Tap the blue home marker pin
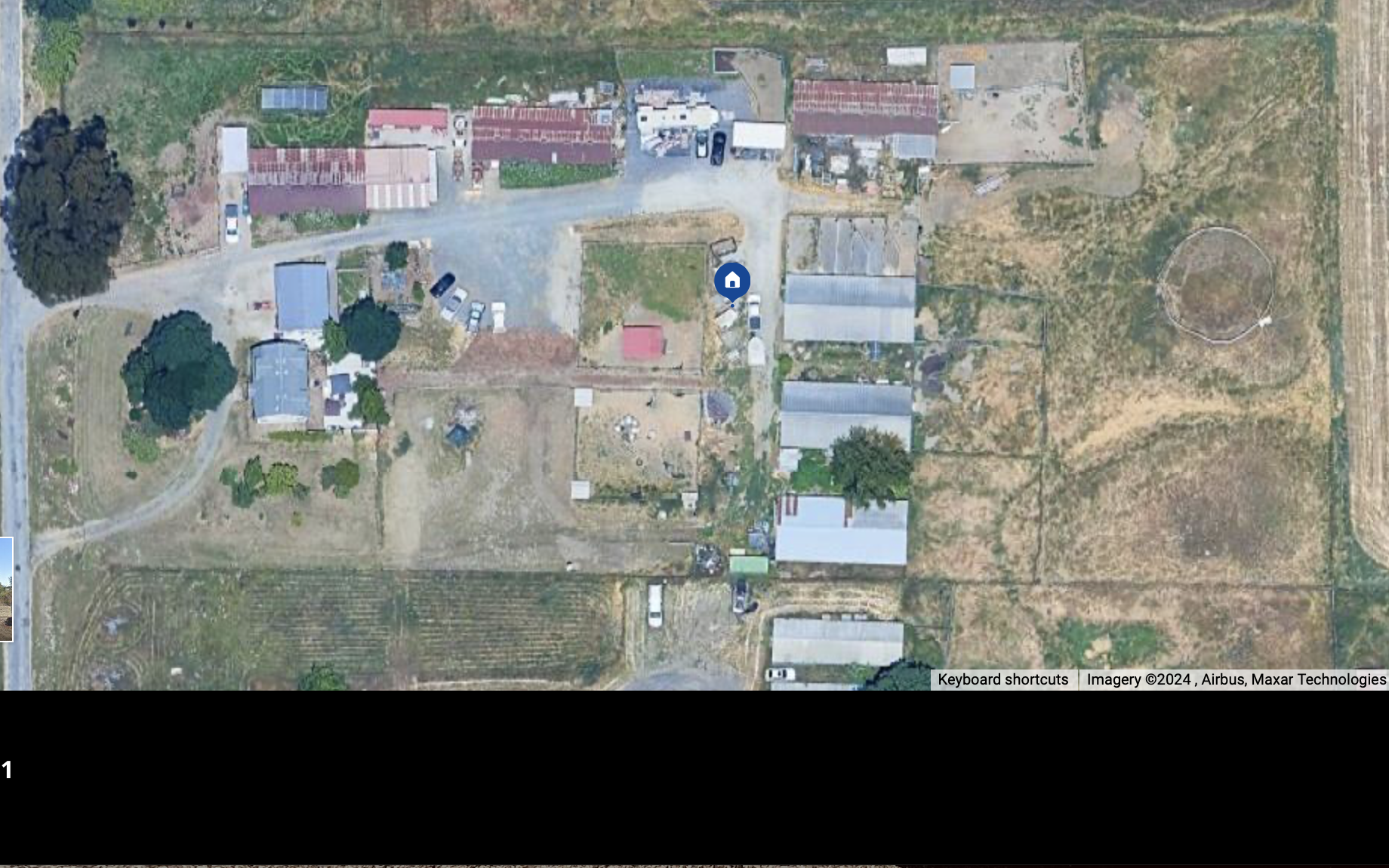Screen dimensions: 1389x868 coord(731,282)
